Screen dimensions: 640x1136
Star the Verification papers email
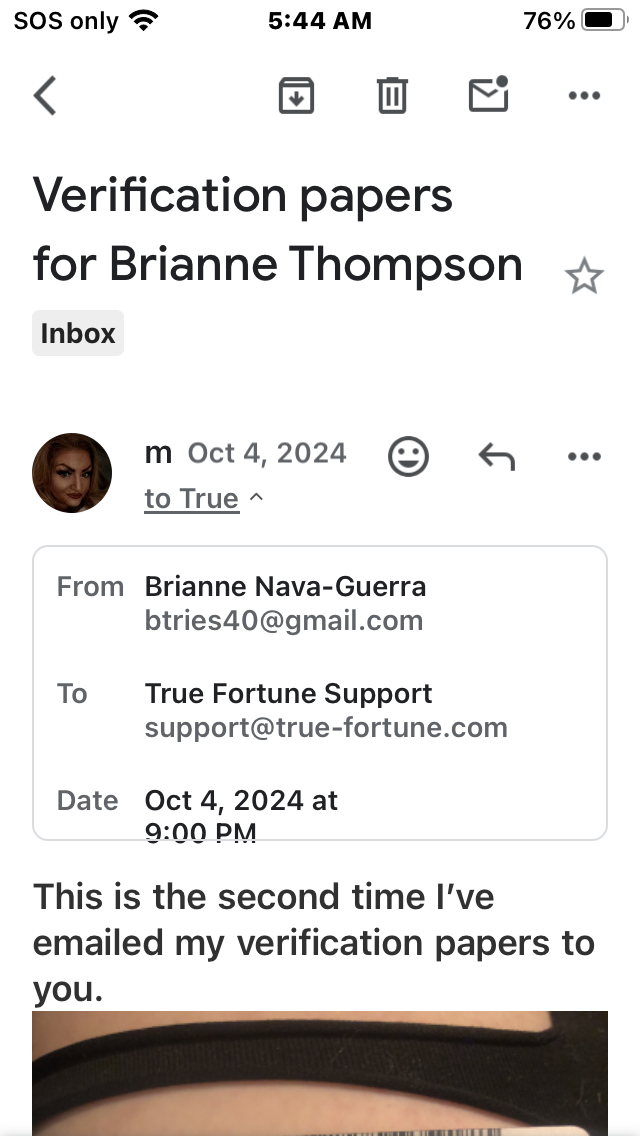tap(584, 276)
